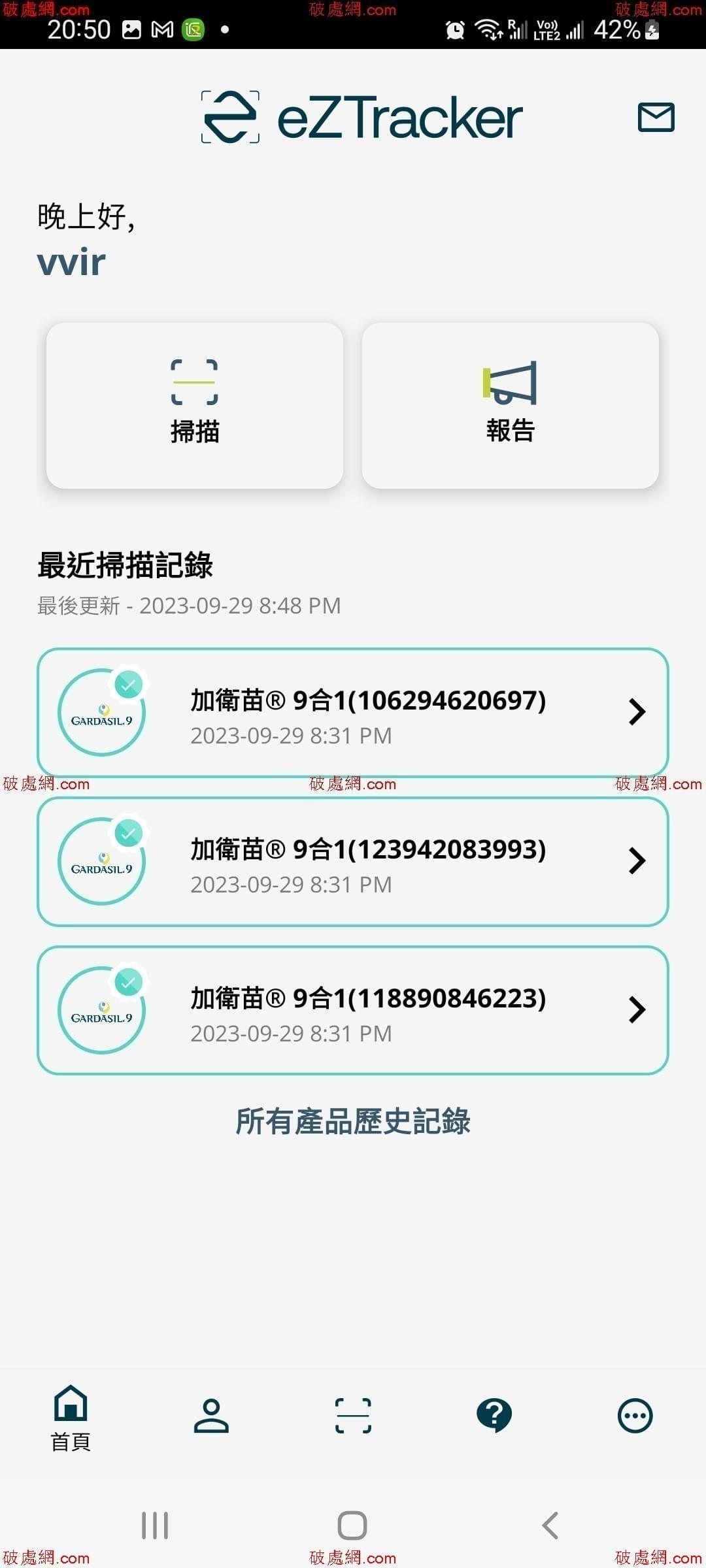Go back using system back button
This screenshot has height=1568, width=706.
tap(550, 1526)
